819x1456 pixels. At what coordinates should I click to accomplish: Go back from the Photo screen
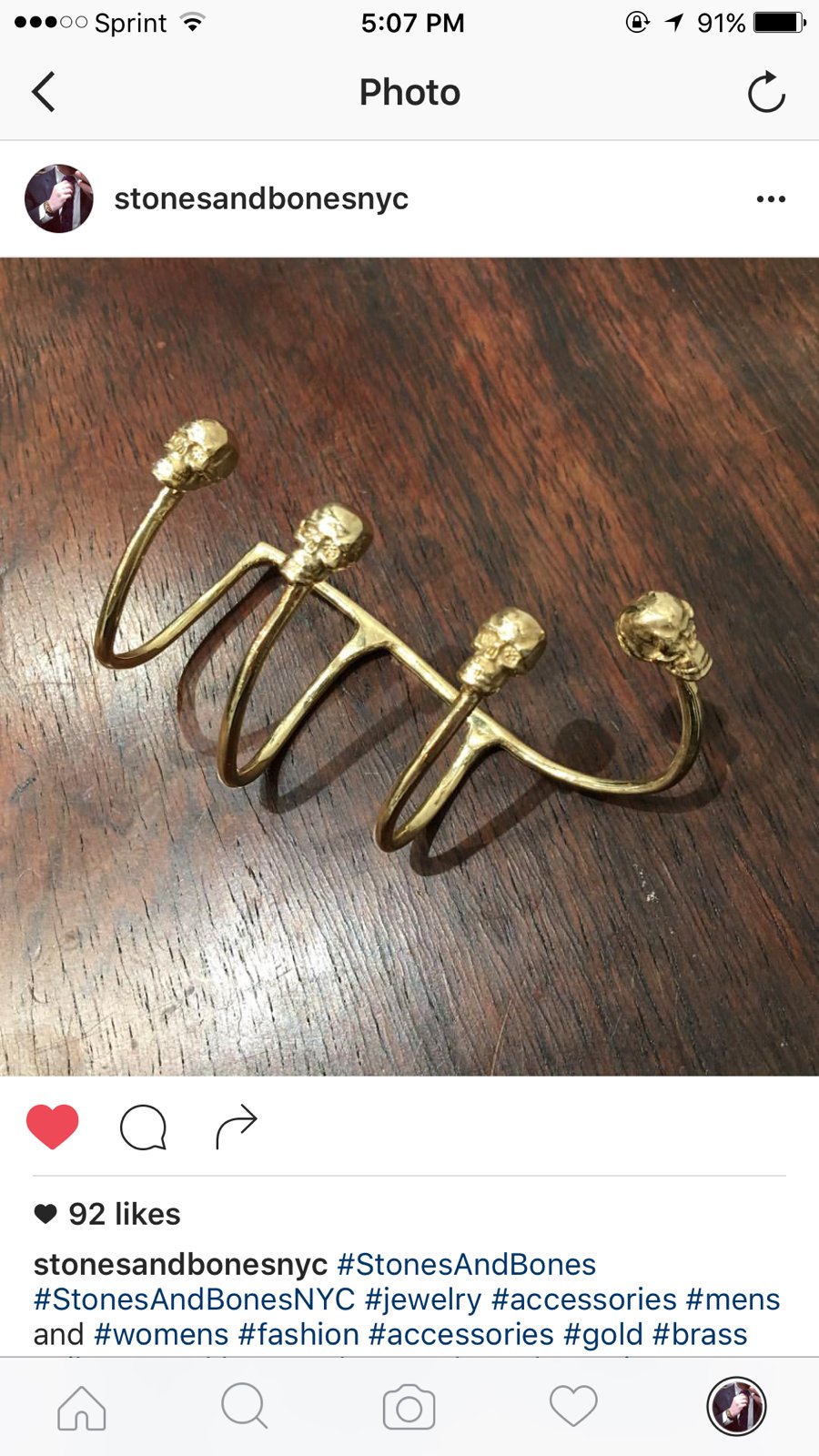[44, 92]
